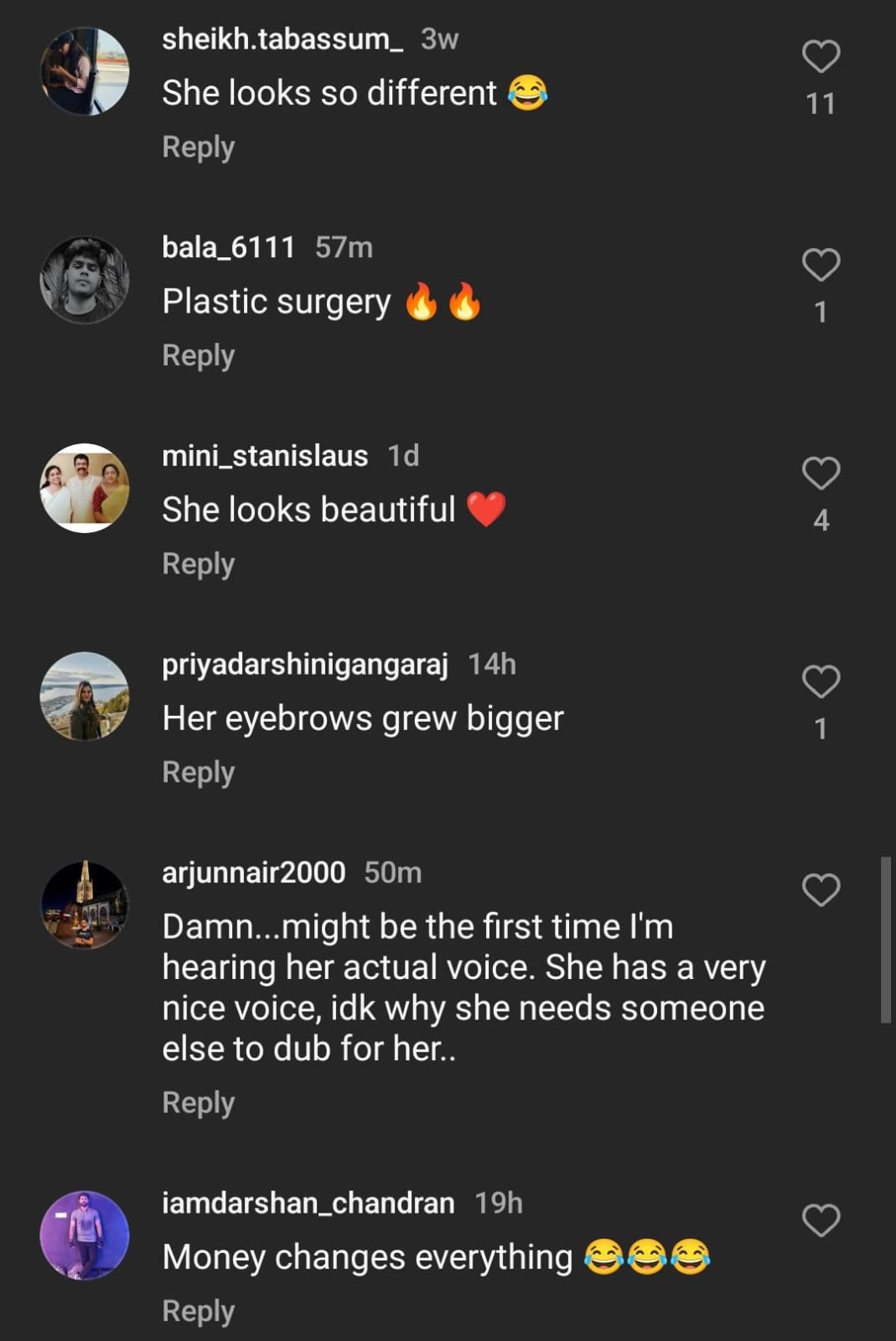This screenshot has height=1341, width=896.
Task: Like mini_stanislaus's comment
Action: click(x=821, y=474)
